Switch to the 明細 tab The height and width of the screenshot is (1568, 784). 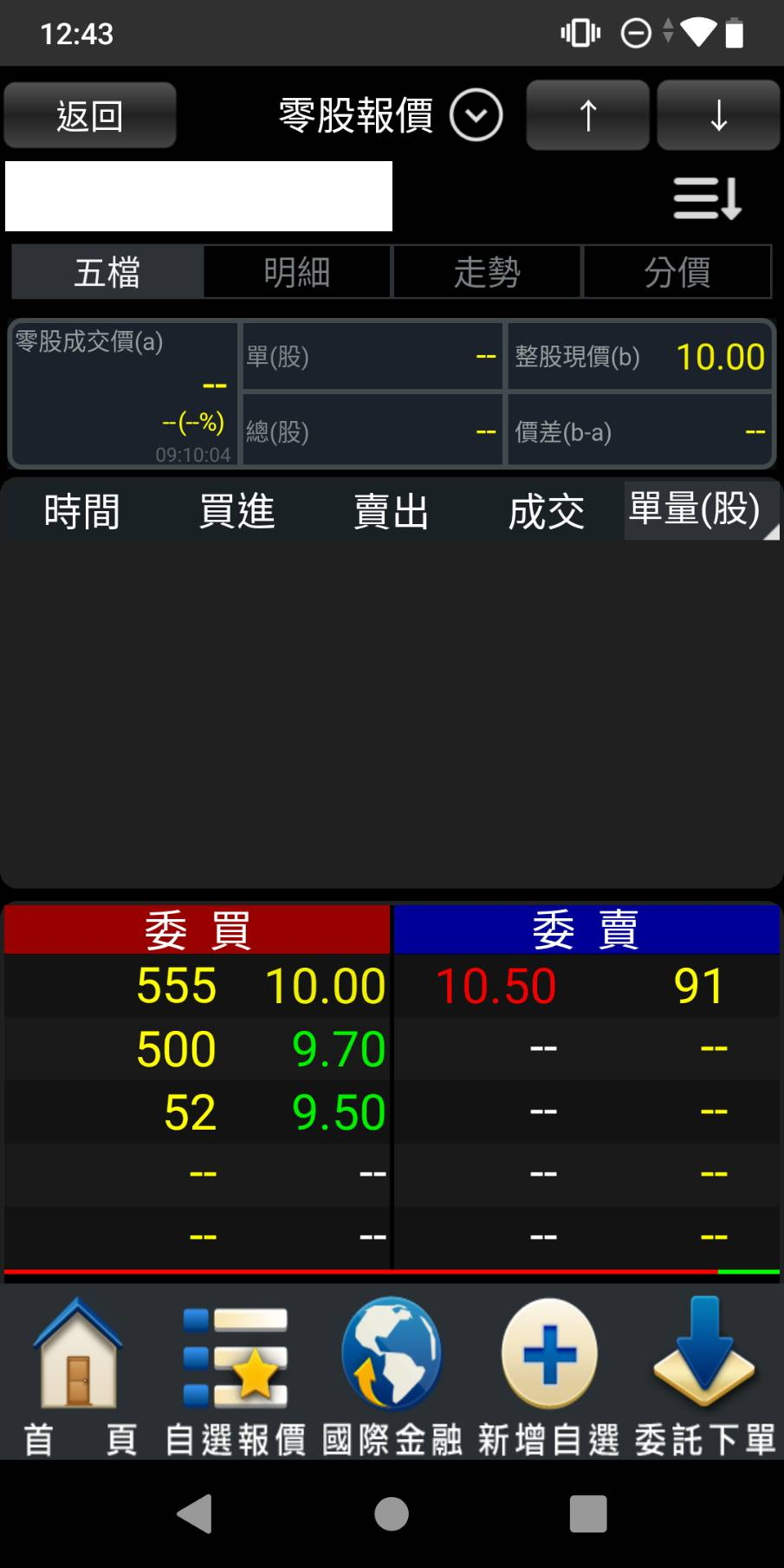(x=297, y=272)
